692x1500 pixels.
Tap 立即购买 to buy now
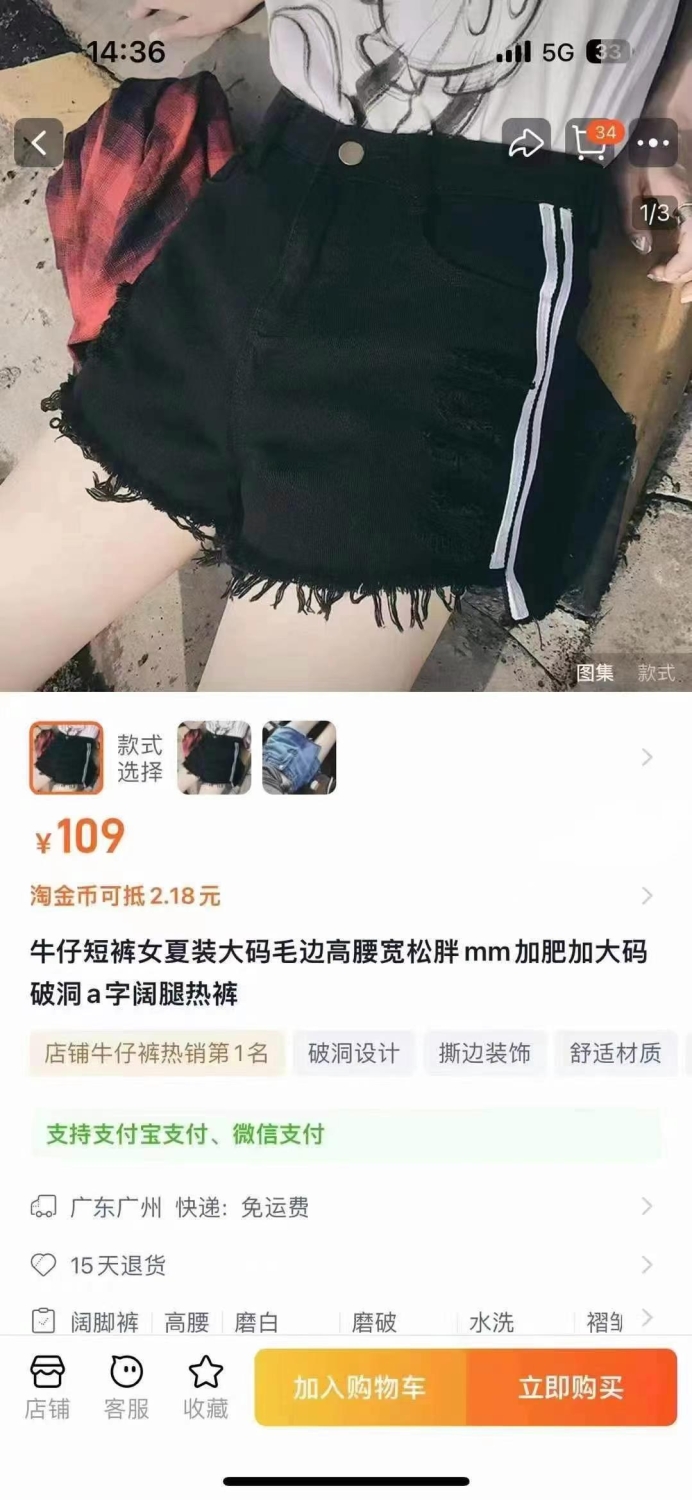(x=572, y=1387)
